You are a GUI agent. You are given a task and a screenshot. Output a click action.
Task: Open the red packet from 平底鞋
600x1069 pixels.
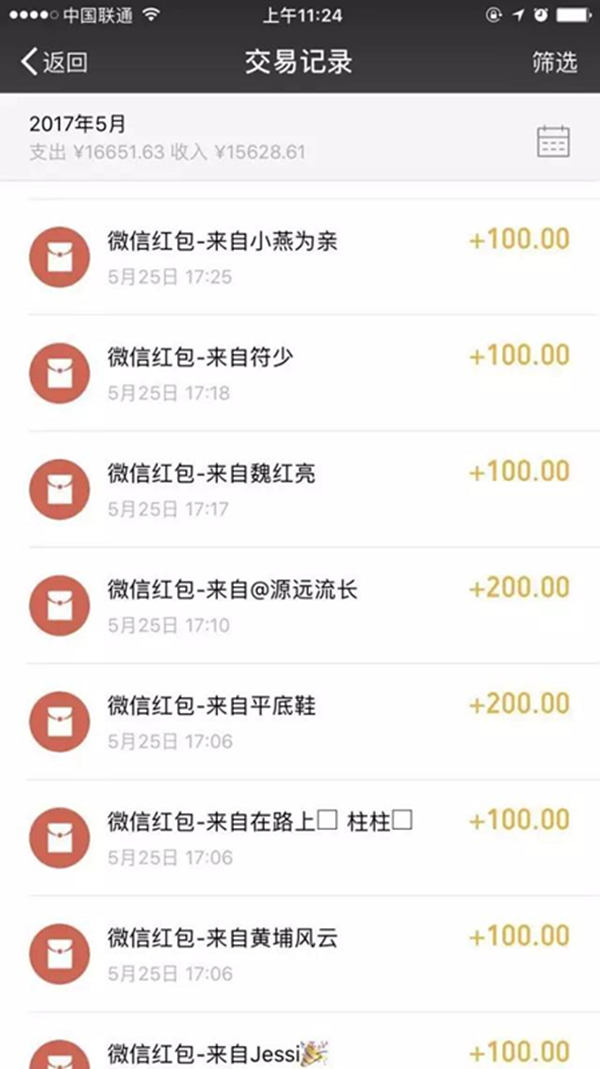(x=300, y=721)
